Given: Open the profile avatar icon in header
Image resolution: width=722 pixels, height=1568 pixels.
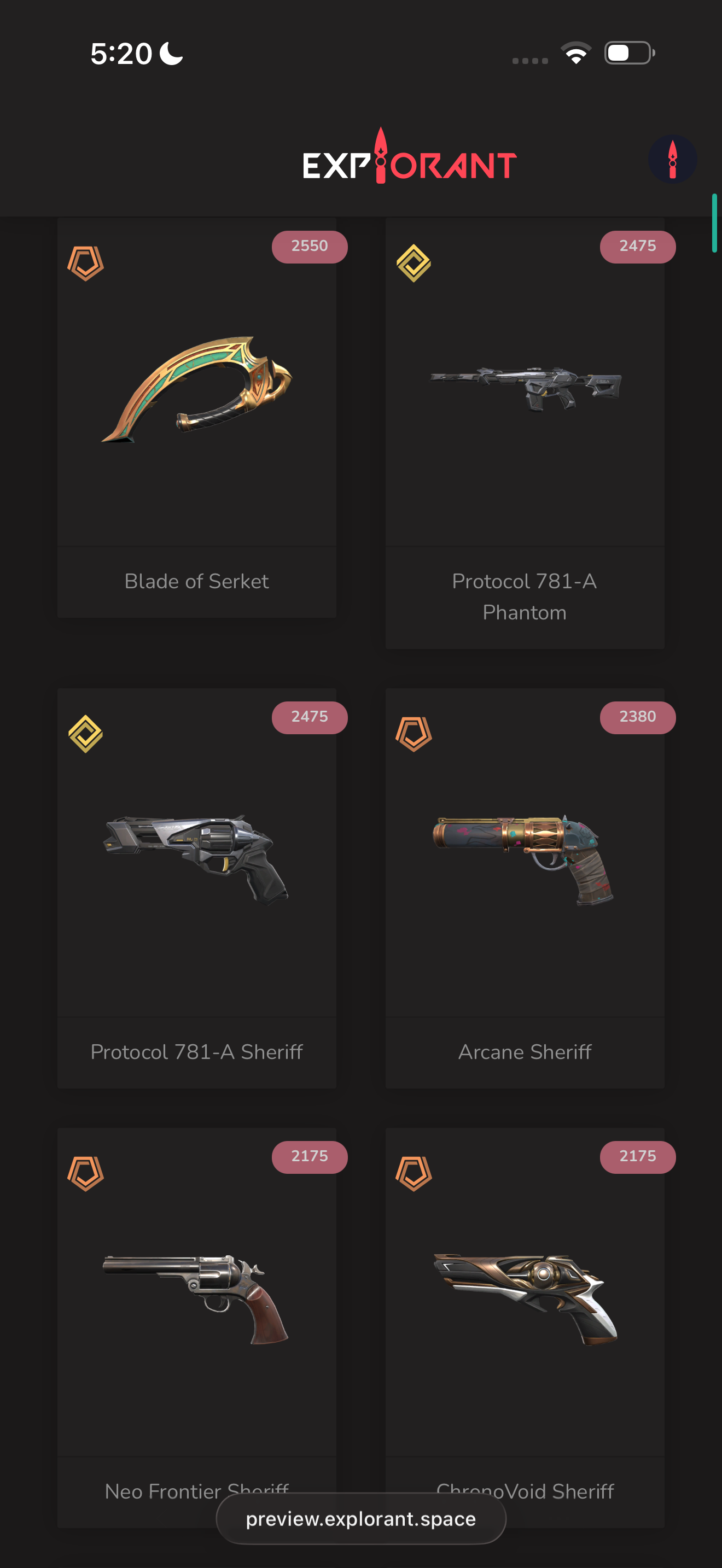Looking at the screenshot, I should point(672,159).
